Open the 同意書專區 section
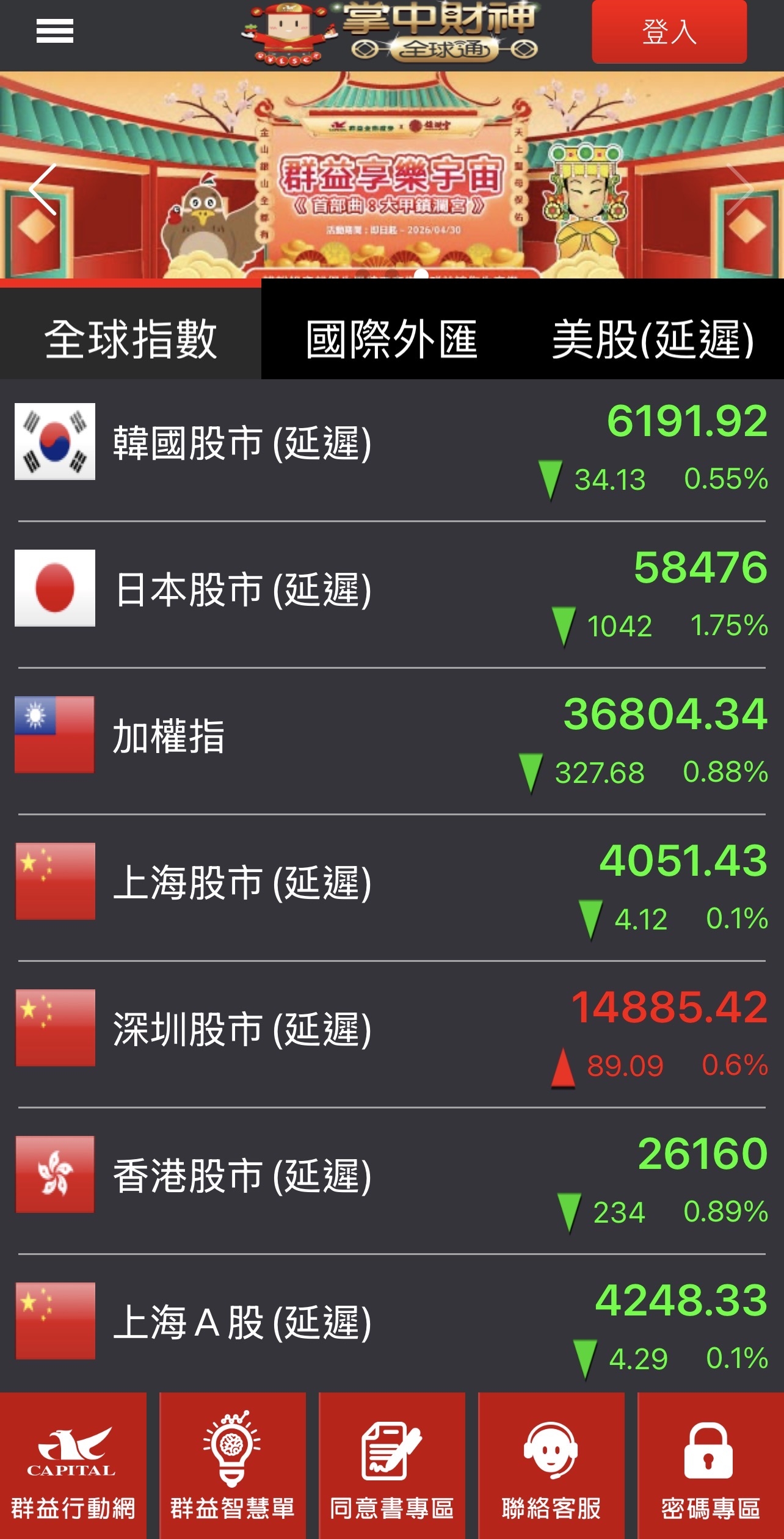Viewport: 784px width, 1539px height. 391,1466
